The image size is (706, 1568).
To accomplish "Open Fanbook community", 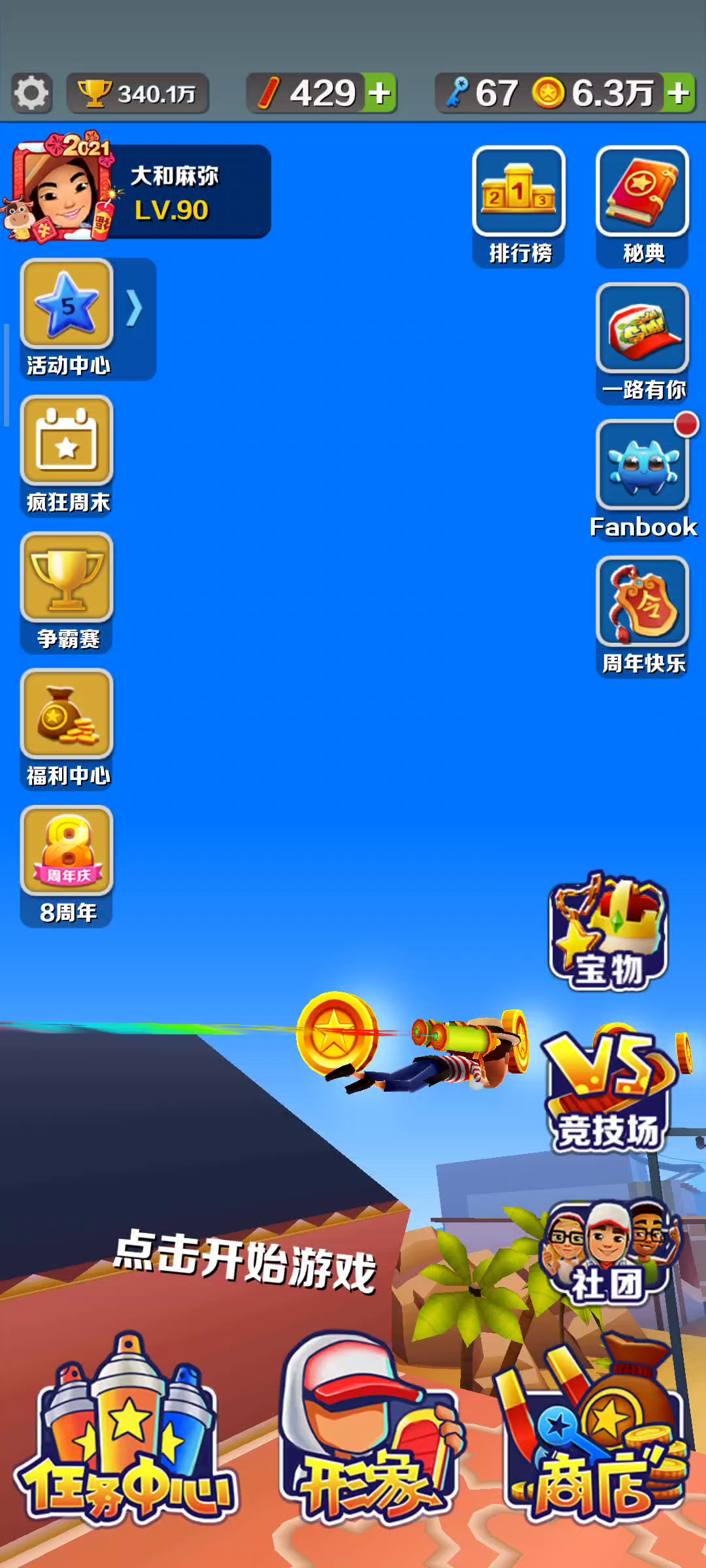I will pyautogui.click(x=643, y=480).
